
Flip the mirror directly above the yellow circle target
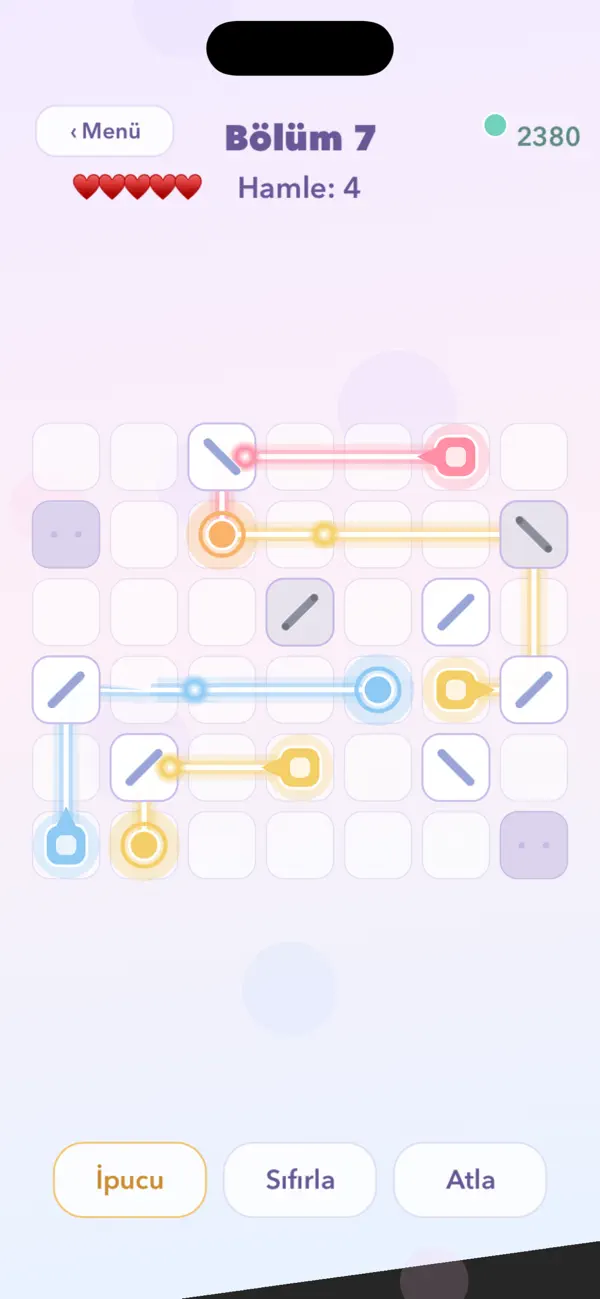point(144,768)
